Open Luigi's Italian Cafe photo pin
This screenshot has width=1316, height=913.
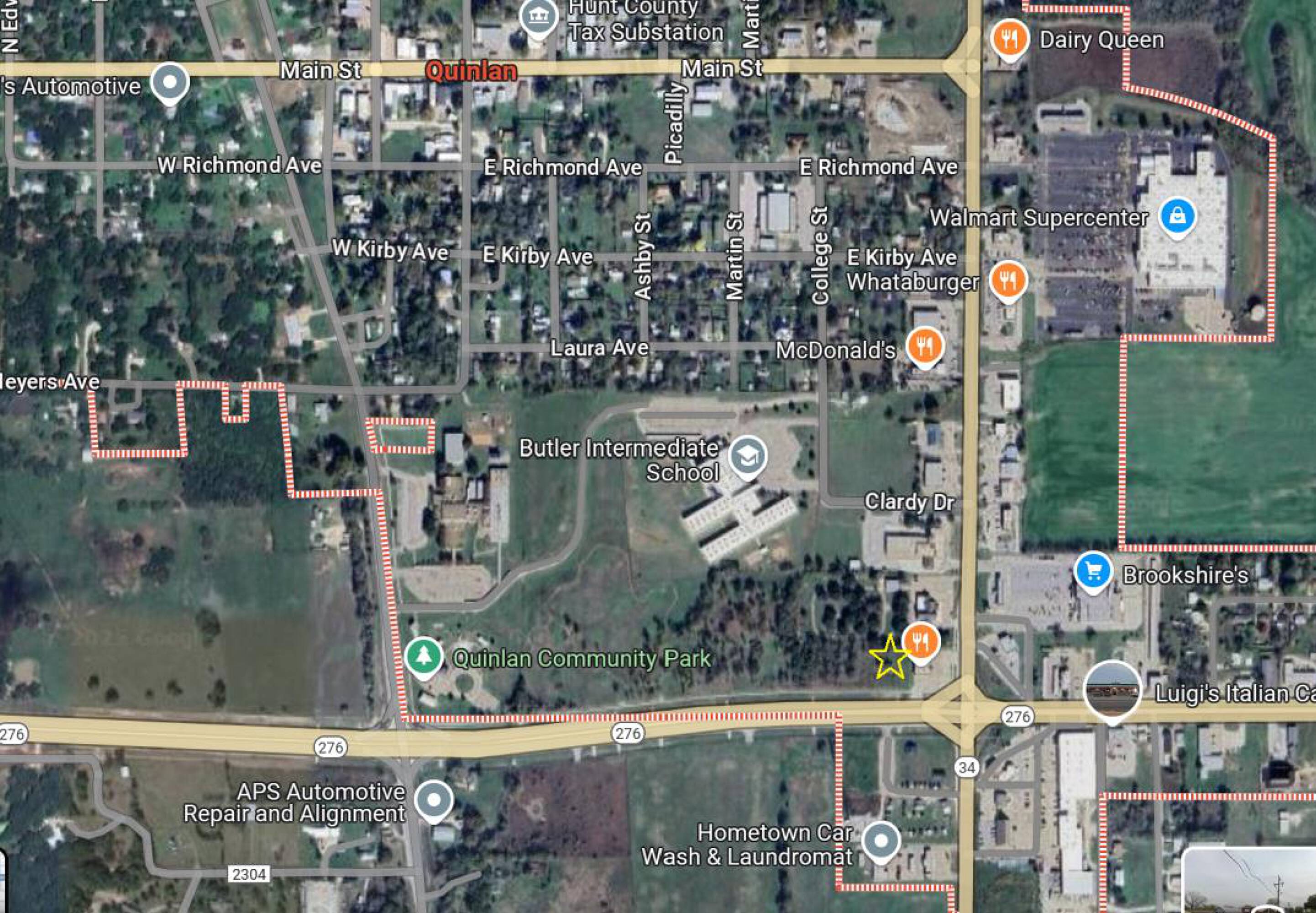tap(1112, 692)
